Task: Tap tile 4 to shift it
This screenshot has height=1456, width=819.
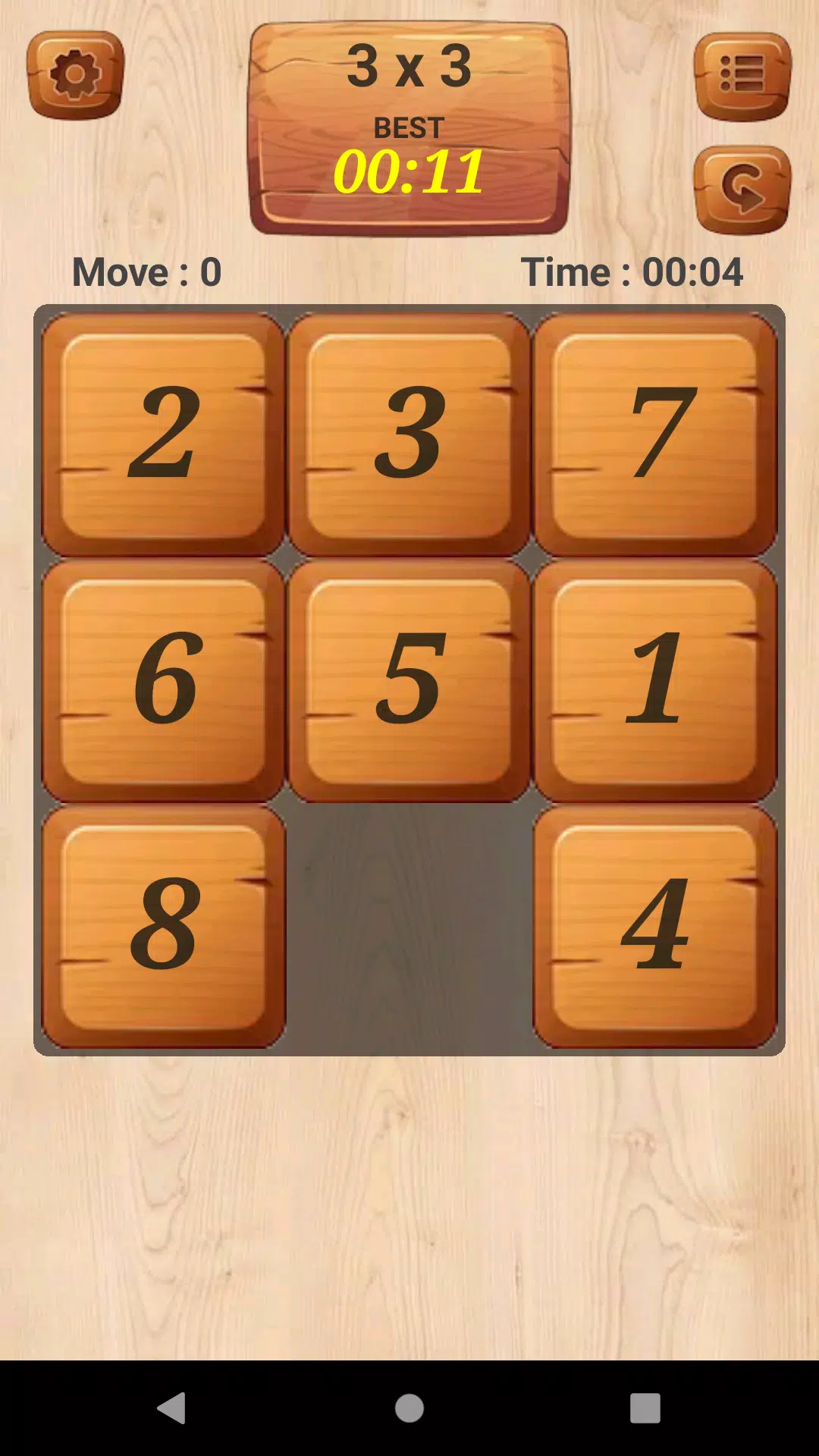Action: [655, 926]
